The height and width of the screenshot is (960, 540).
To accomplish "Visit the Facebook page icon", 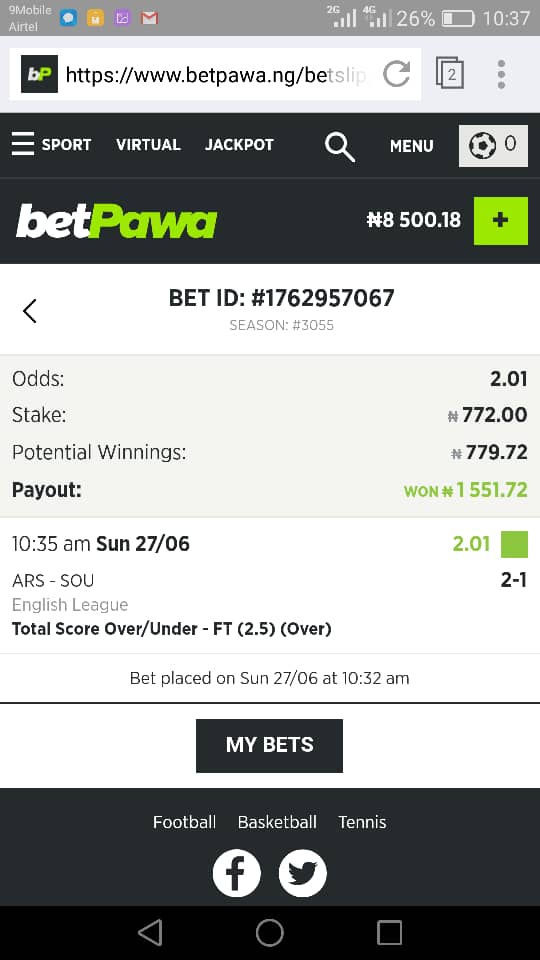I will [237, 872].
